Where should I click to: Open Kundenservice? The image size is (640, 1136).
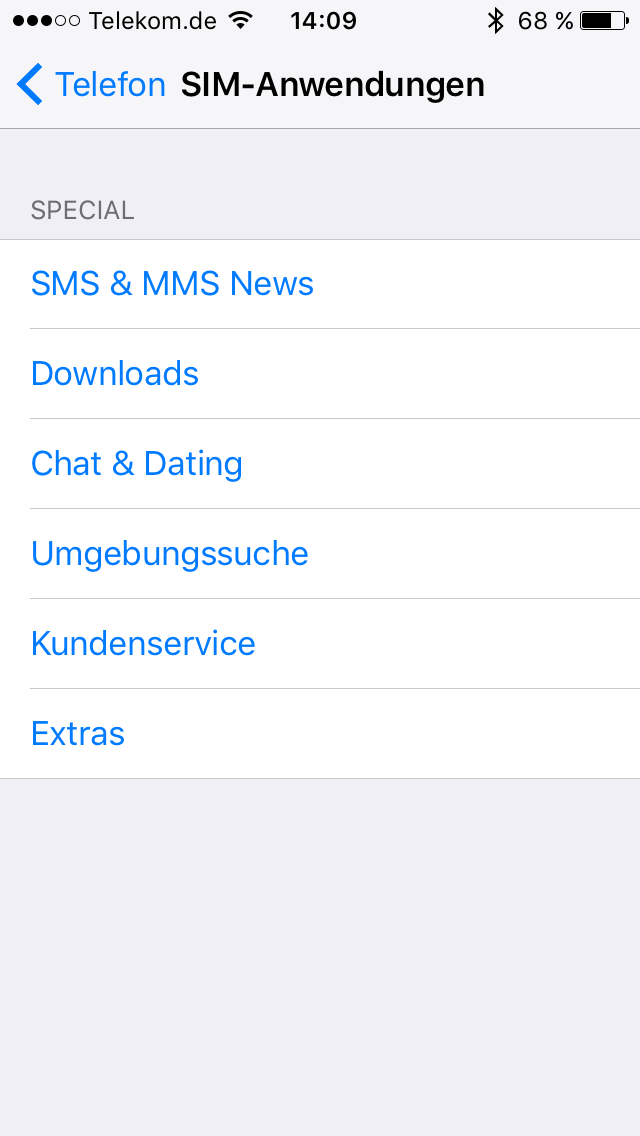tap(143, 644)
